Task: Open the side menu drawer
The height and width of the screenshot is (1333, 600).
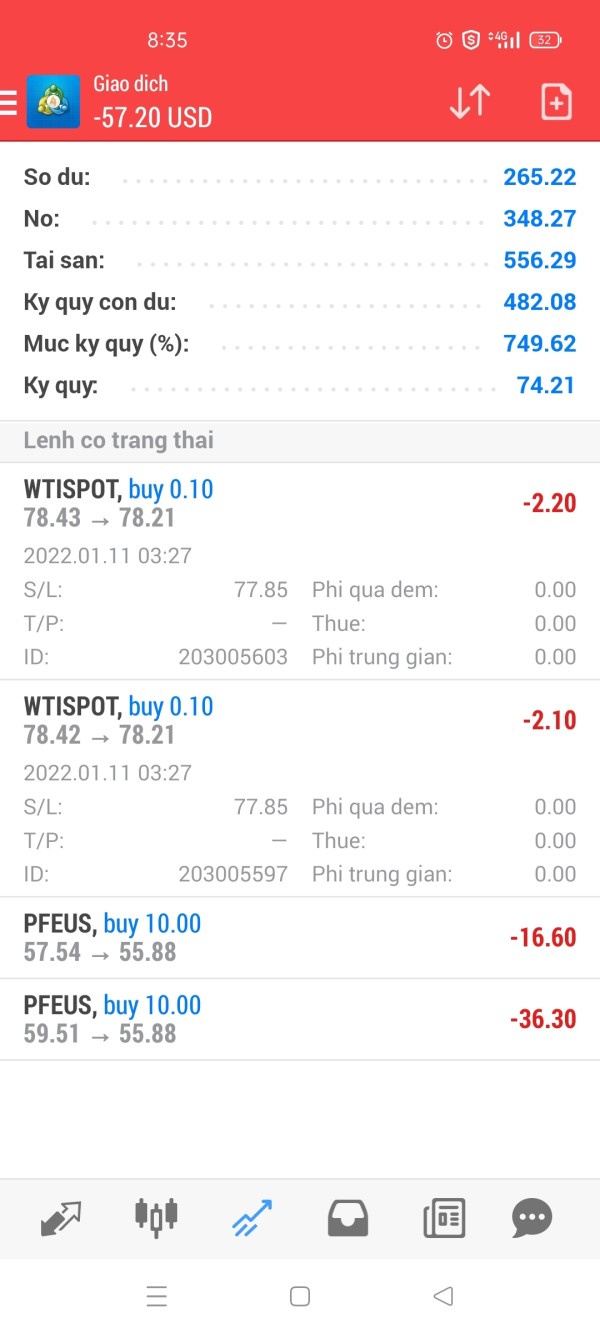Action: tap(9, 102)
